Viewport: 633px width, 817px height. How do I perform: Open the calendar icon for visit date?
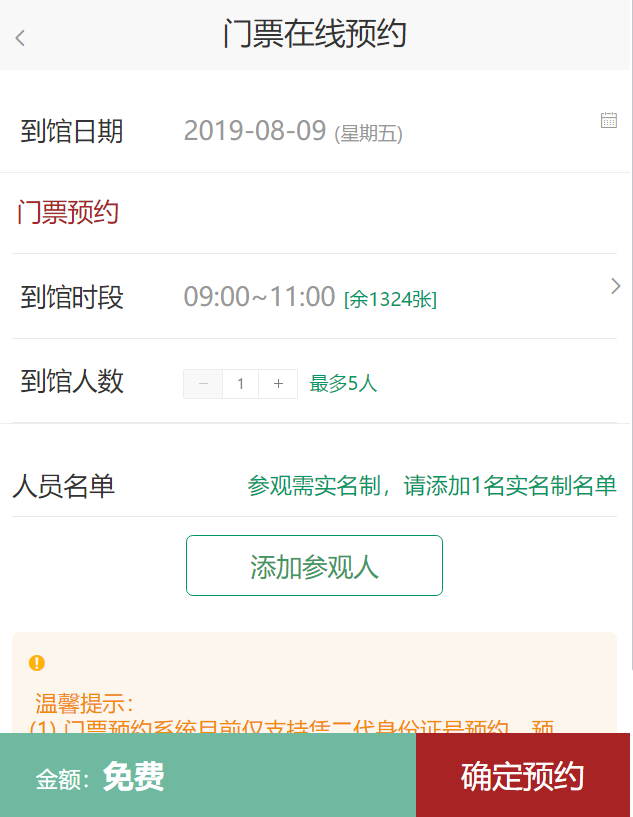pos(608,121)
